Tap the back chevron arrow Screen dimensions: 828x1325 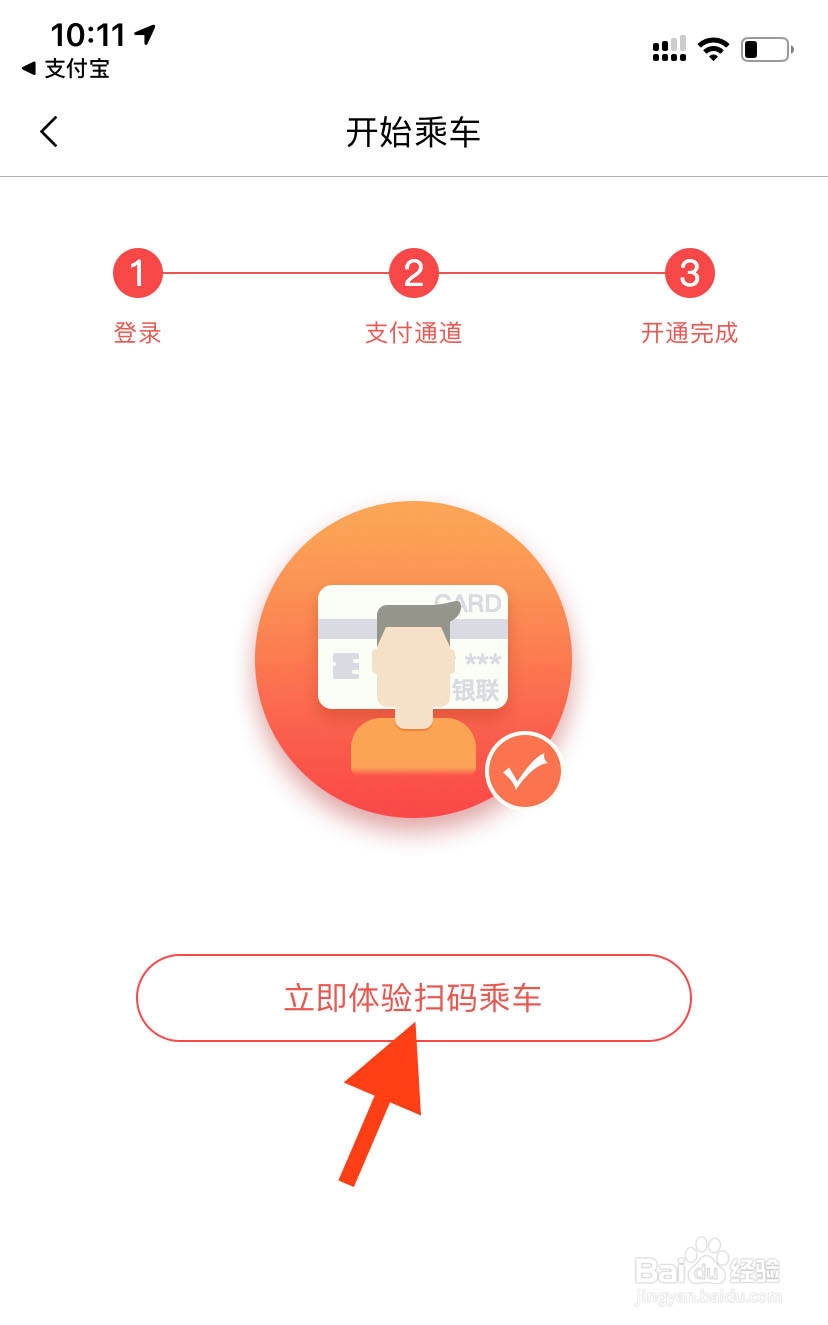48,131
